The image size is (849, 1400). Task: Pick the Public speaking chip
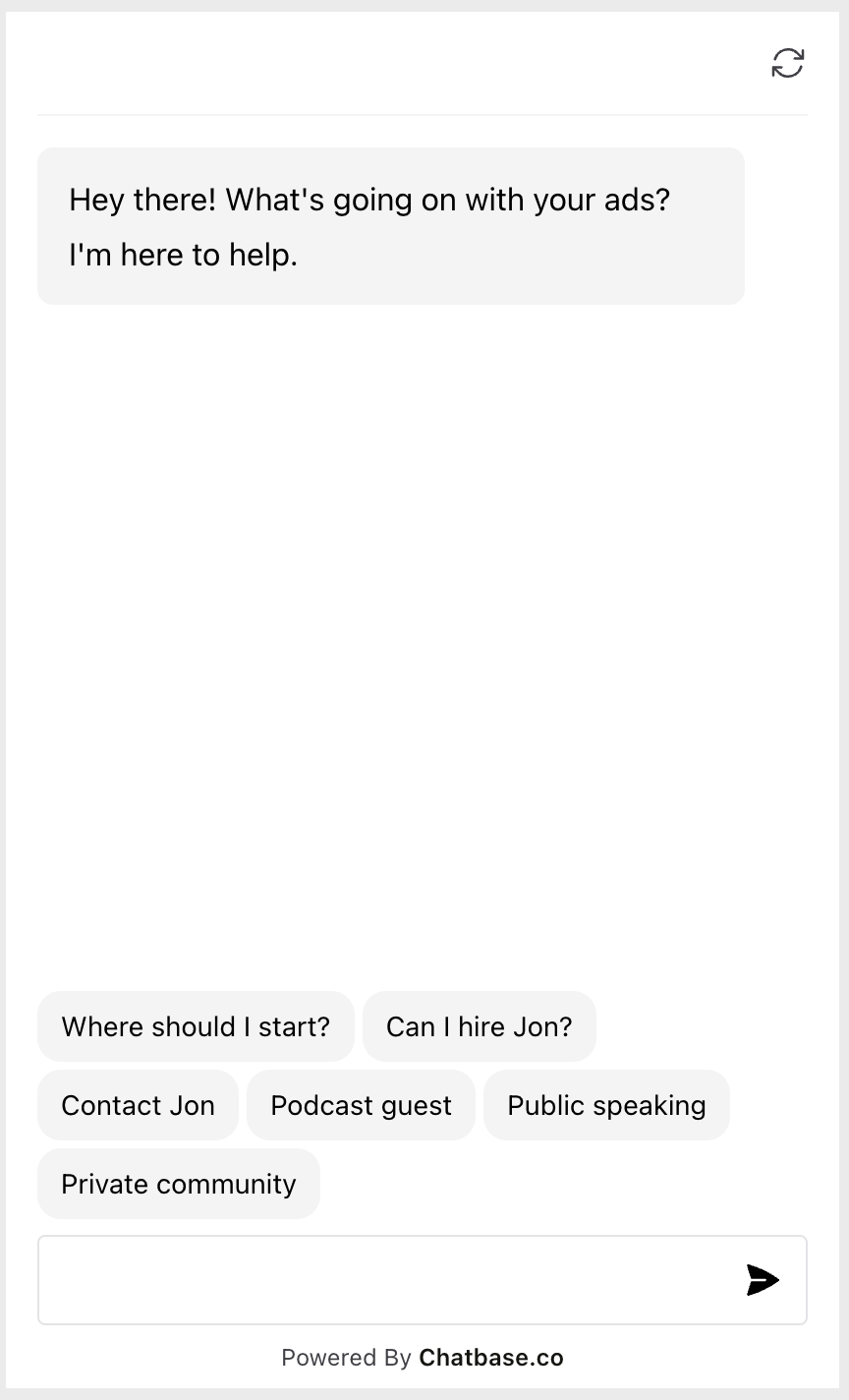[x=606, y=1105]
